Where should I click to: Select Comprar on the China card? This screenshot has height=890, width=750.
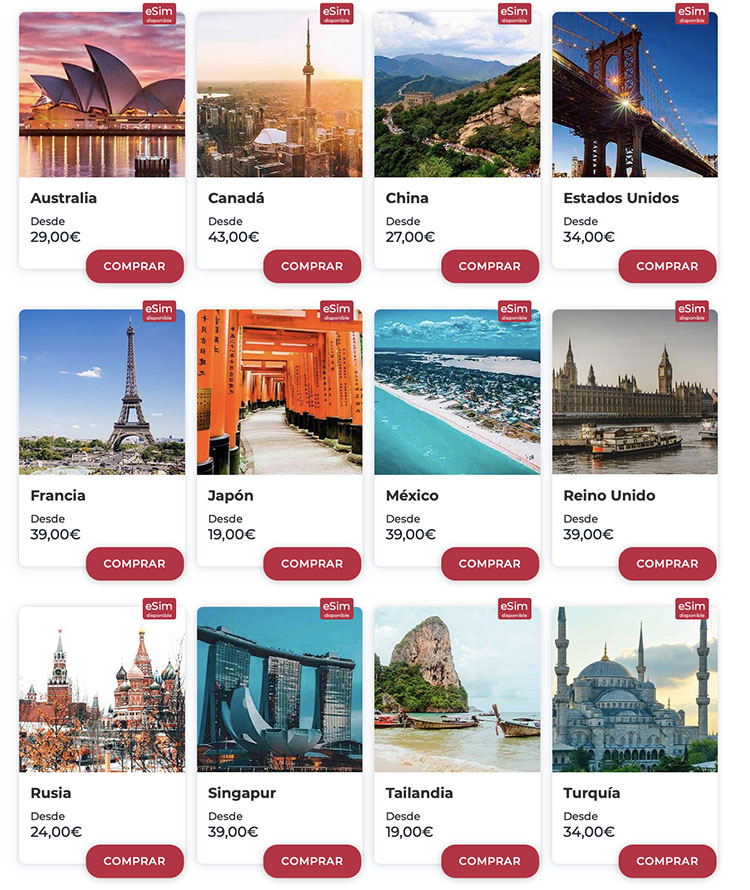tap(489, 266)
